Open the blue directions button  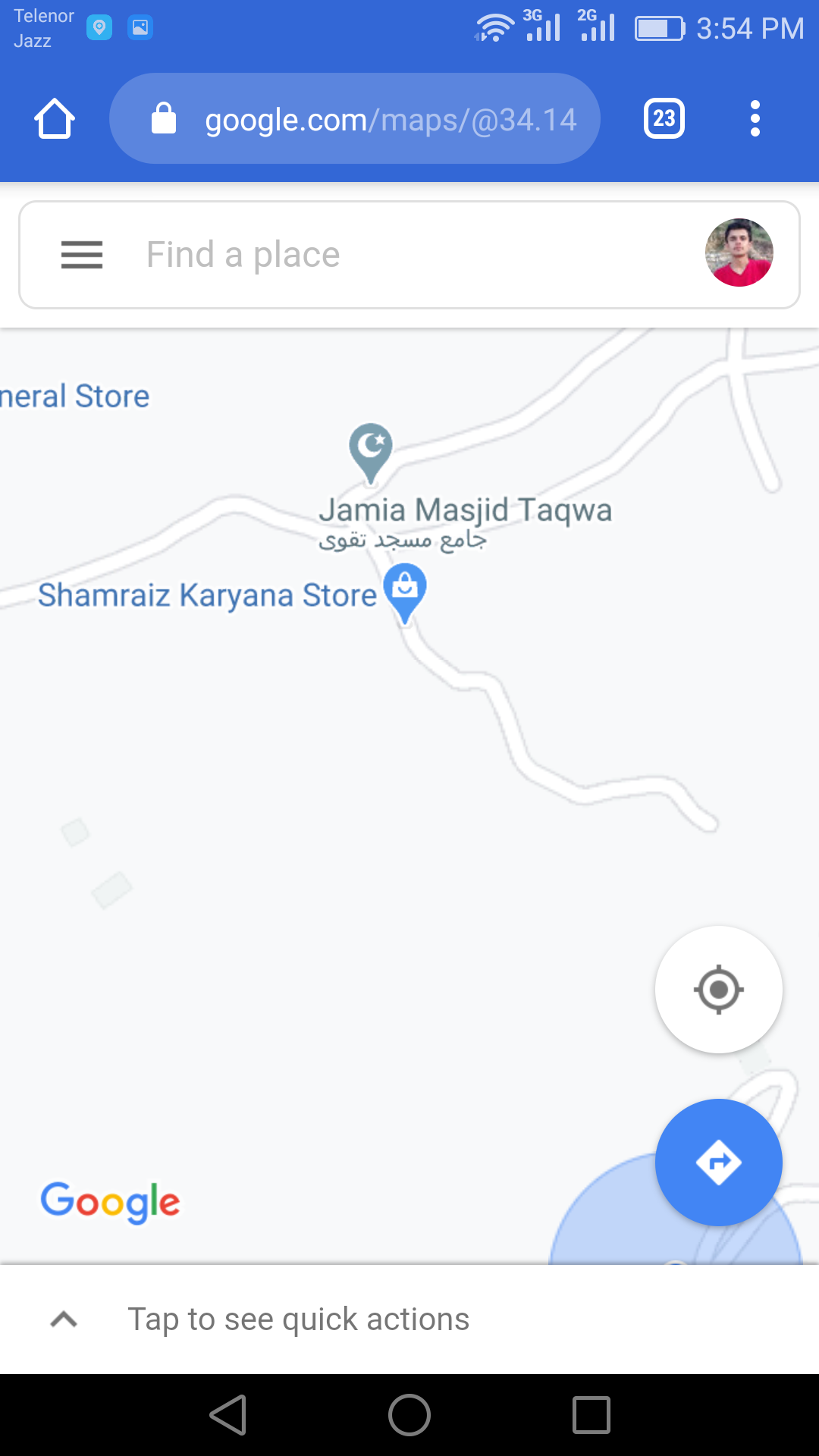718,1162
